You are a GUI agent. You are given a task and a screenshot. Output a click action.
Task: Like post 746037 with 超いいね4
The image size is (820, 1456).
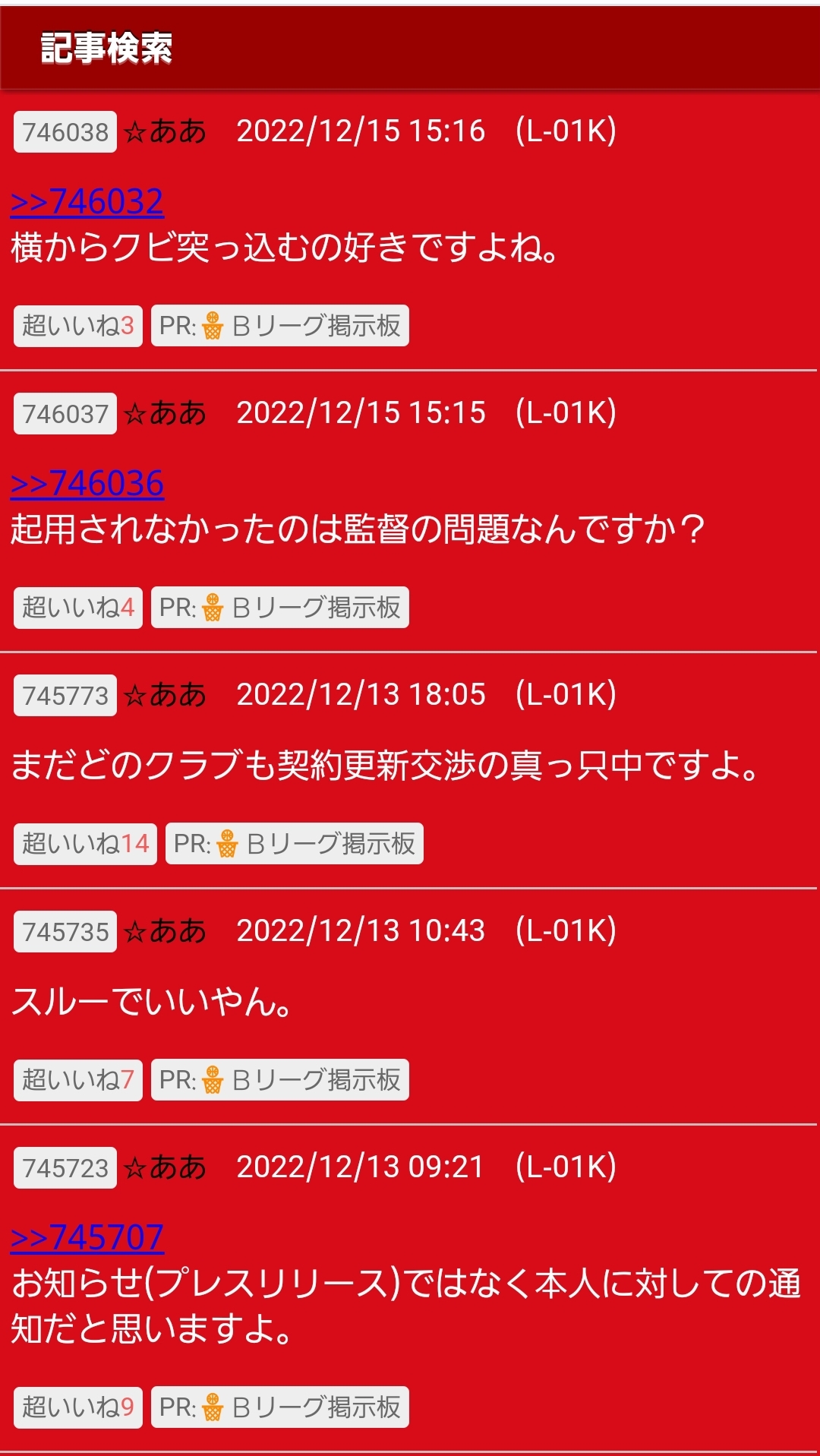tap(78, 608)
